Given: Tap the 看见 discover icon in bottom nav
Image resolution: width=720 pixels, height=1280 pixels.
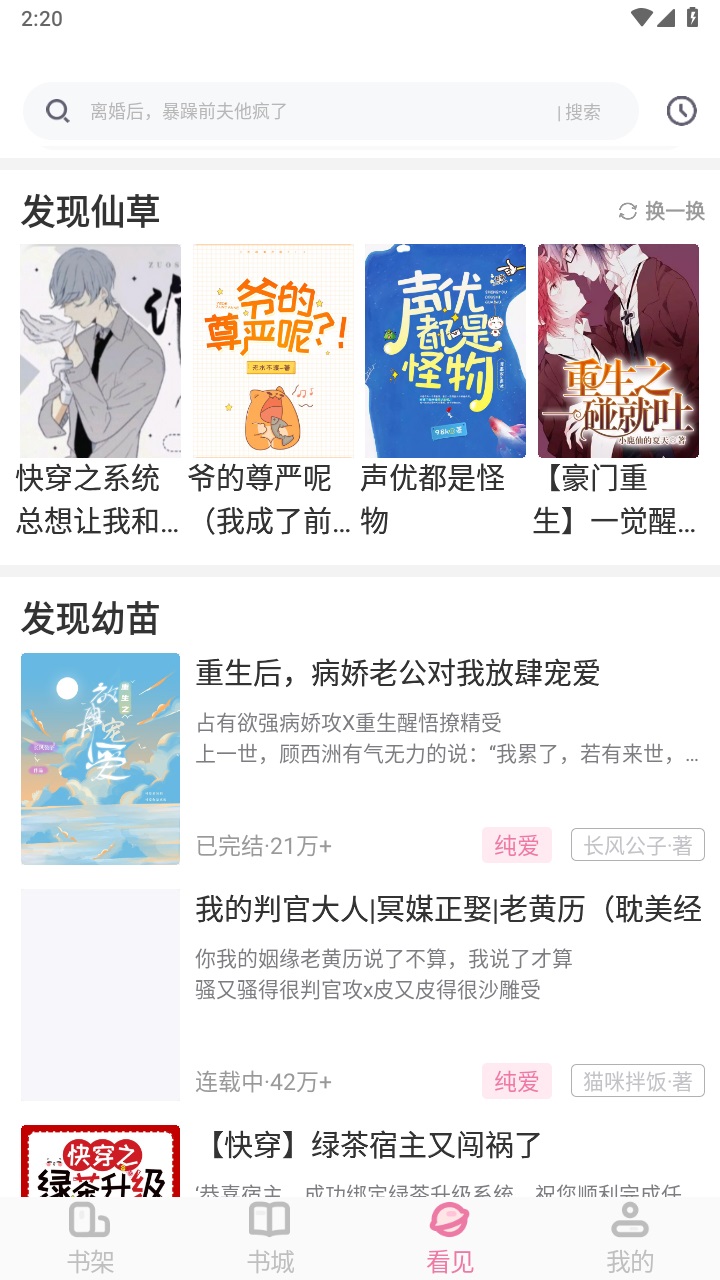Looking at the screenshot, I should tap(450, 1218).
